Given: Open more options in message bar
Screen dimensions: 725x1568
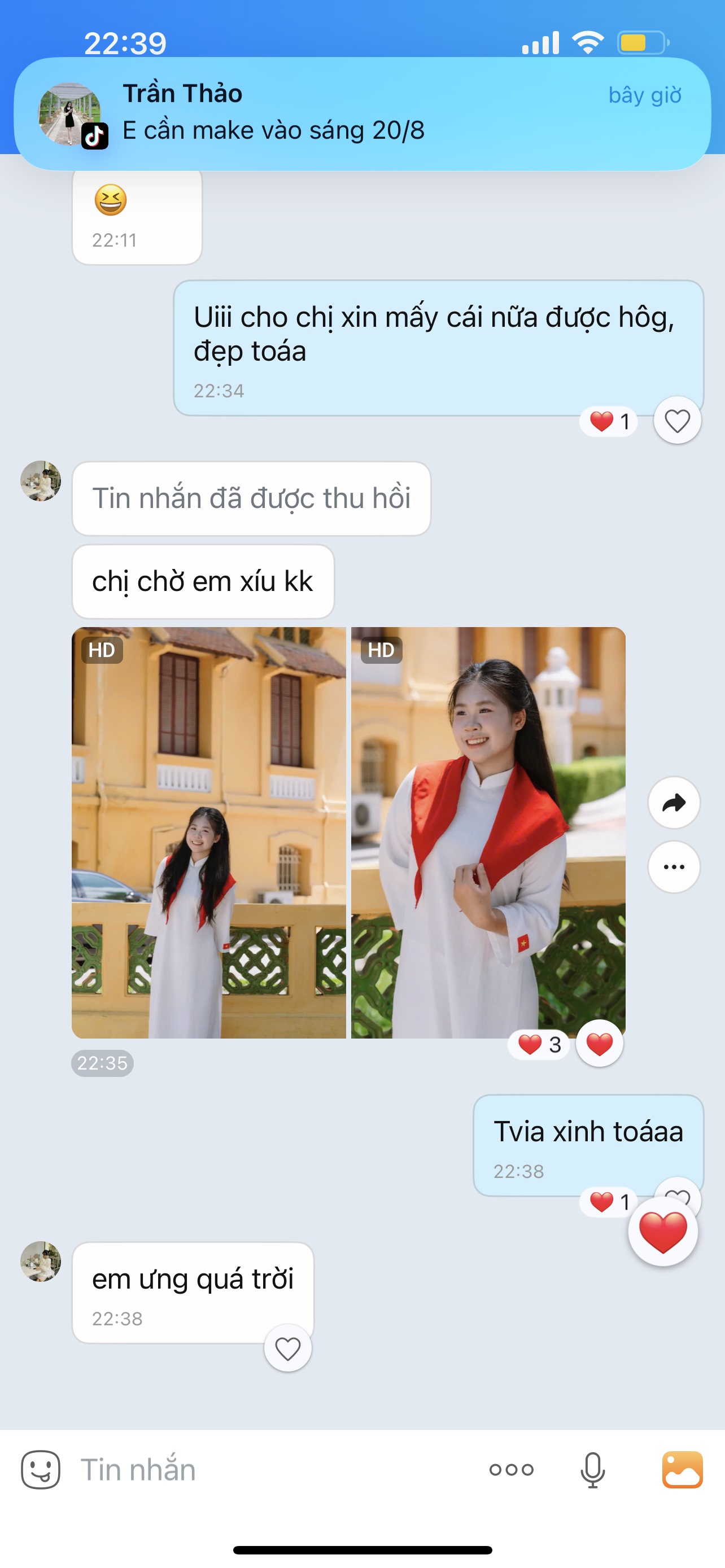Looking at the screenshot, I should (512, 1469).
